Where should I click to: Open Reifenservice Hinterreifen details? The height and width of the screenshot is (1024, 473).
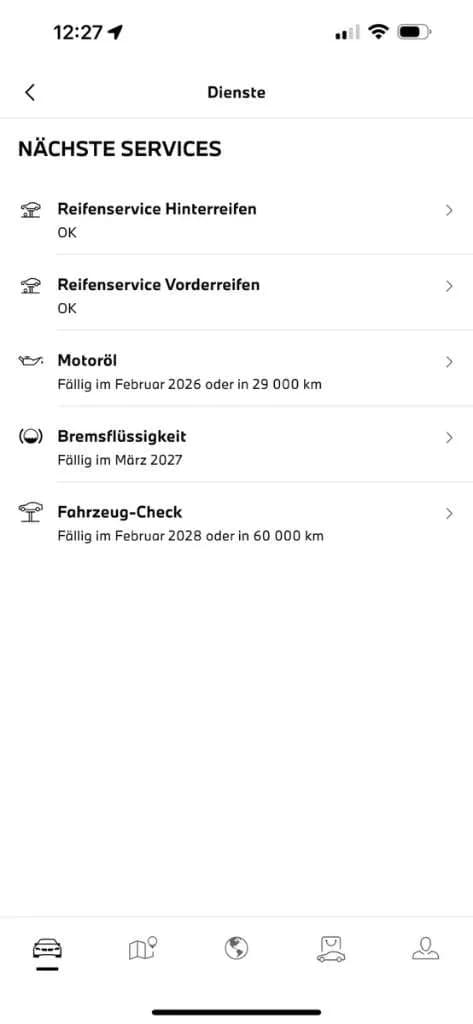pyautogui.click(x=236, y=217)
